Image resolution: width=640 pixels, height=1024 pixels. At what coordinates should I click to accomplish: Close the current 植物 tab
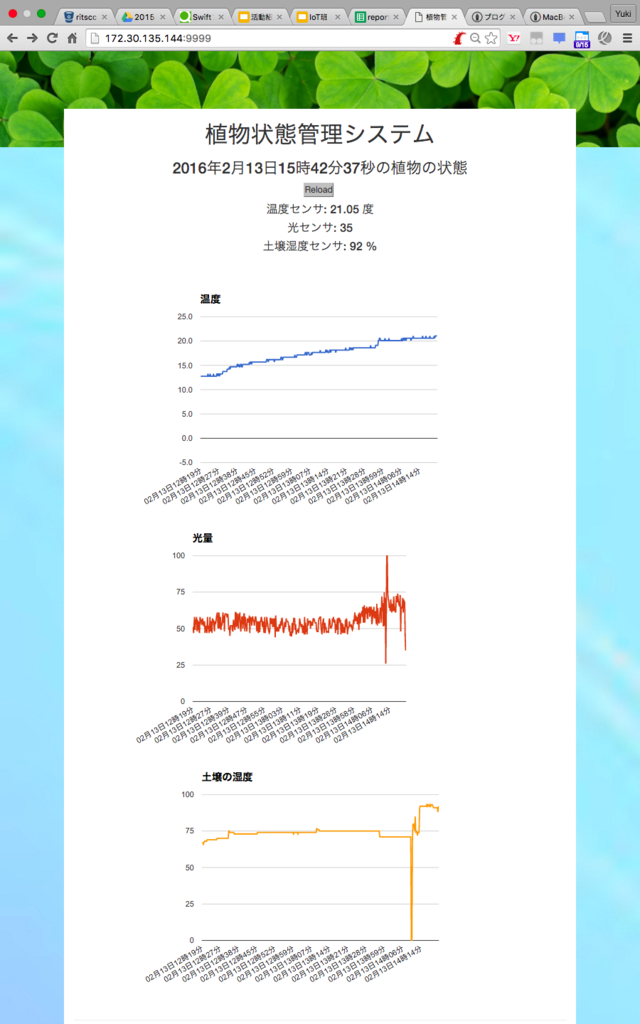click(x=455, y=17)
